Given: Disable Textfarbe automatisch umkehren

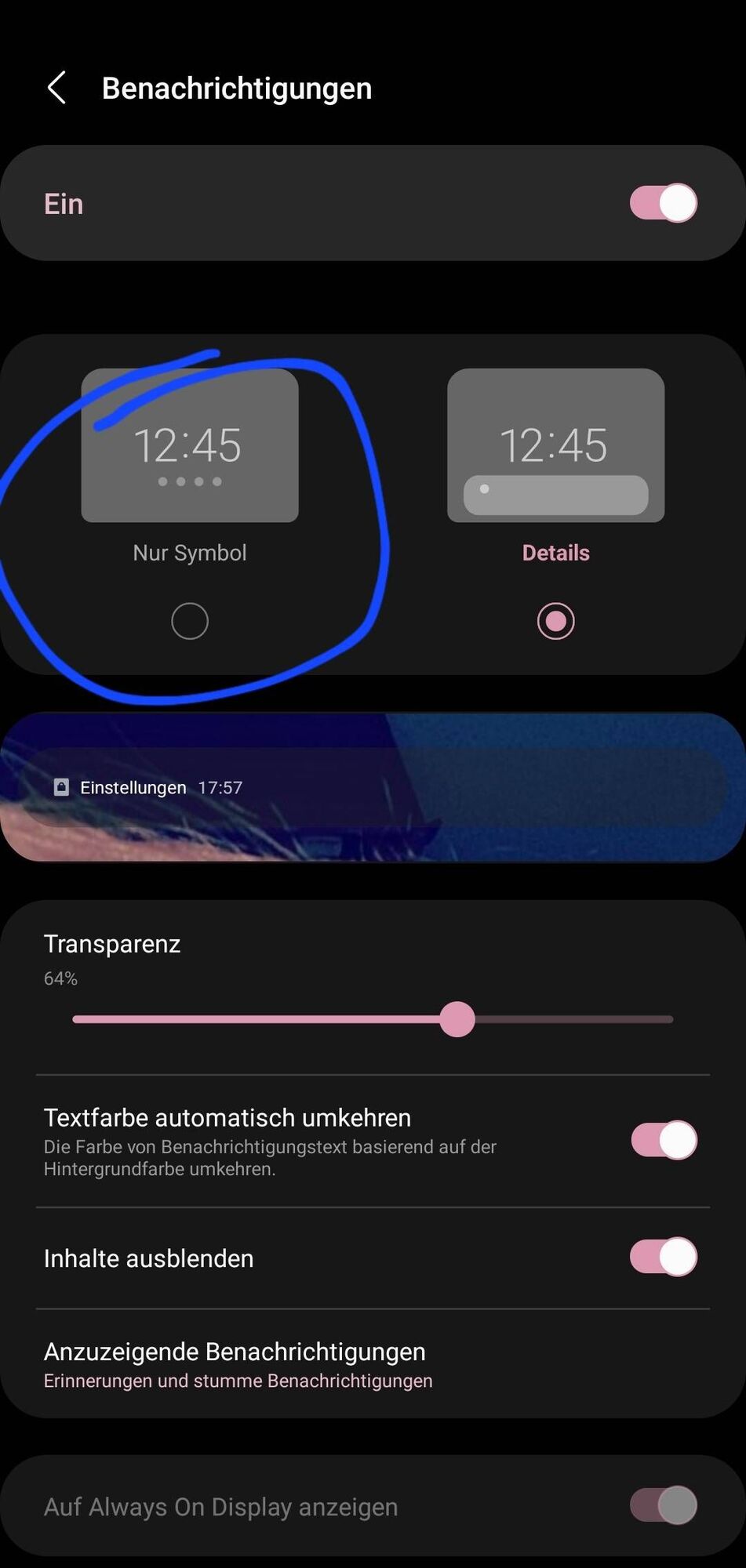Looking at the screenshot, I should [x=663, y=1141].
